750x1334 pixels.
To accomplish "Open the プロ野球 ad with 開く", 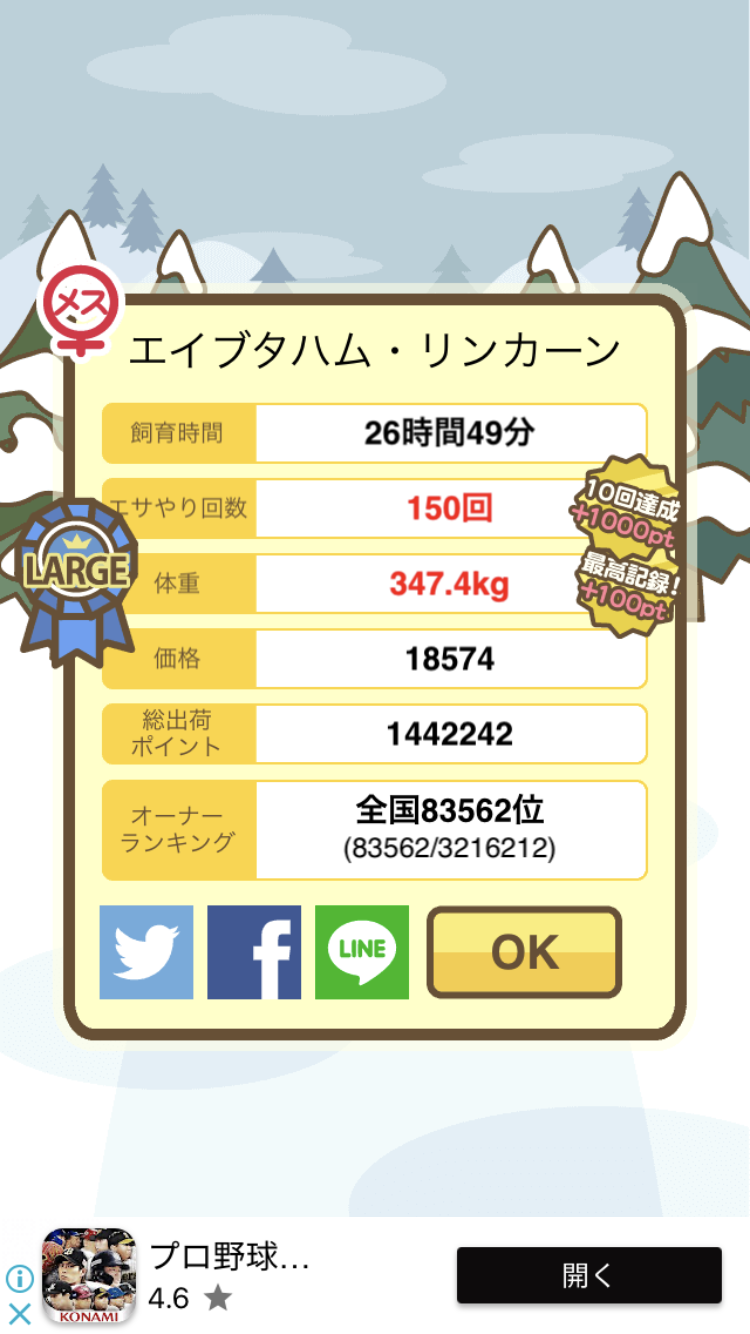I will click(589, 1275).
